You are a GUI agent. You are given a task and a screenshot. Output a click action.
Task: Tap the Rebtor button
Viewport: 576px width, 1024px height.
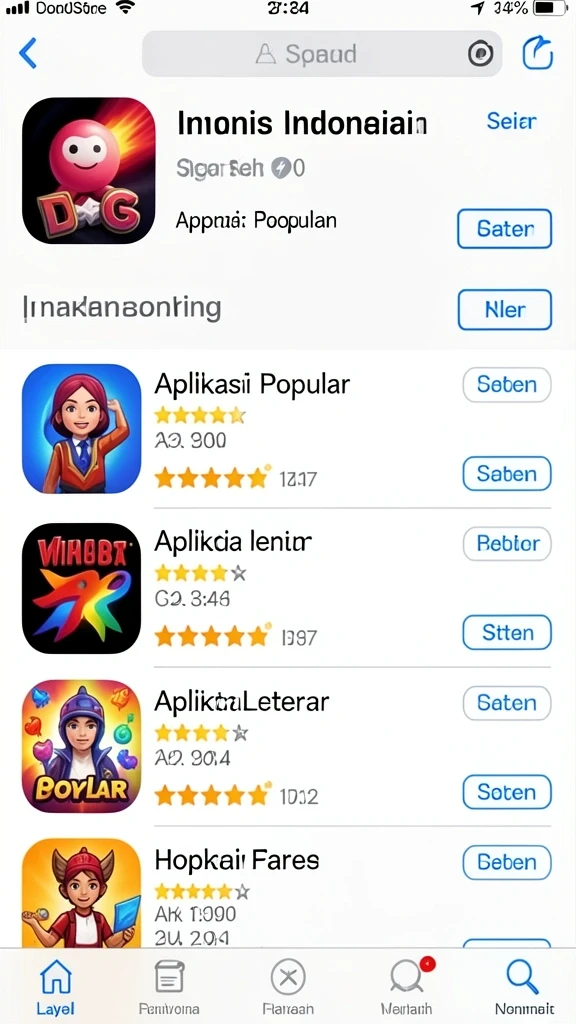pyautogui.click(x=507, y=543)
